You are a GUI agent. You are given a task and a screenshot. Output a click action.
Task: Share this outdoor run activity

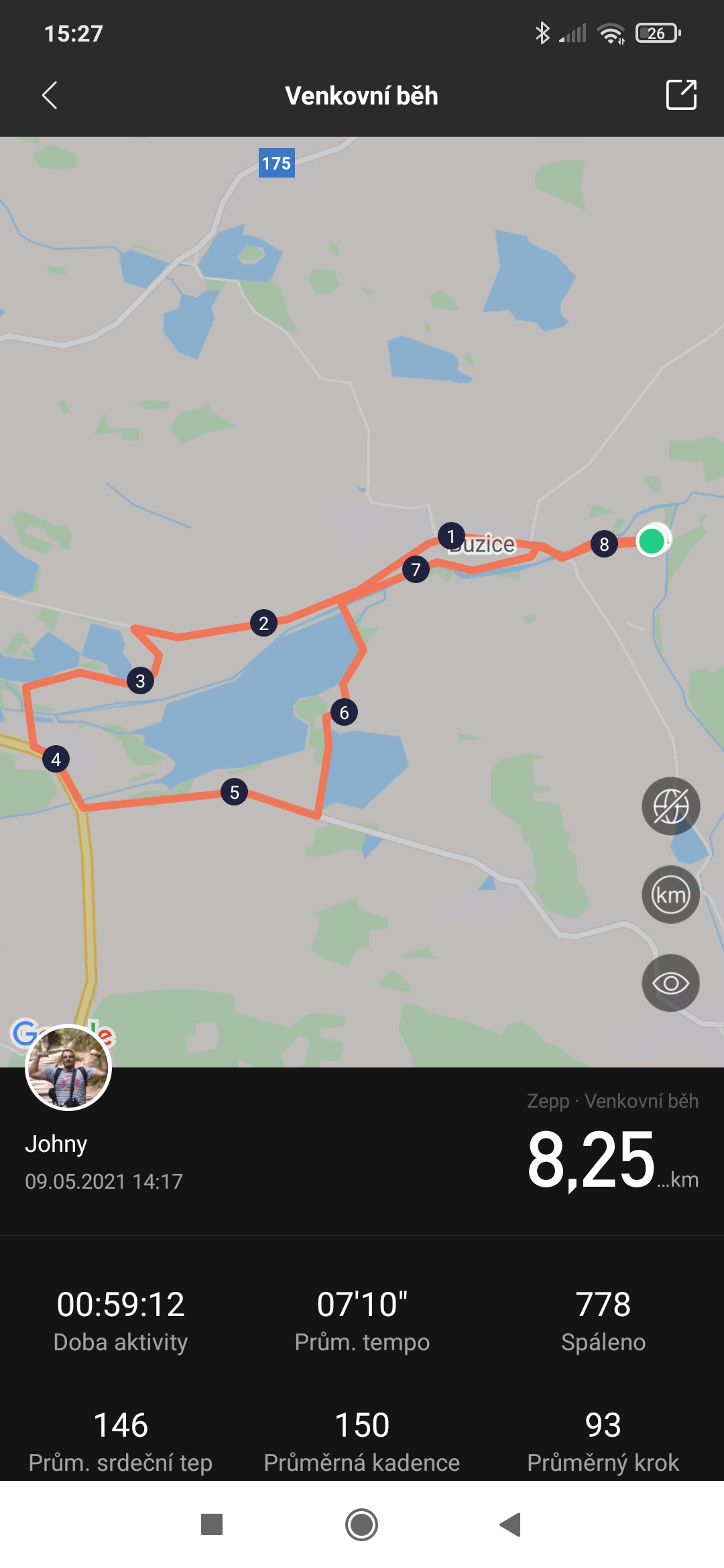[x=681, y=94]
